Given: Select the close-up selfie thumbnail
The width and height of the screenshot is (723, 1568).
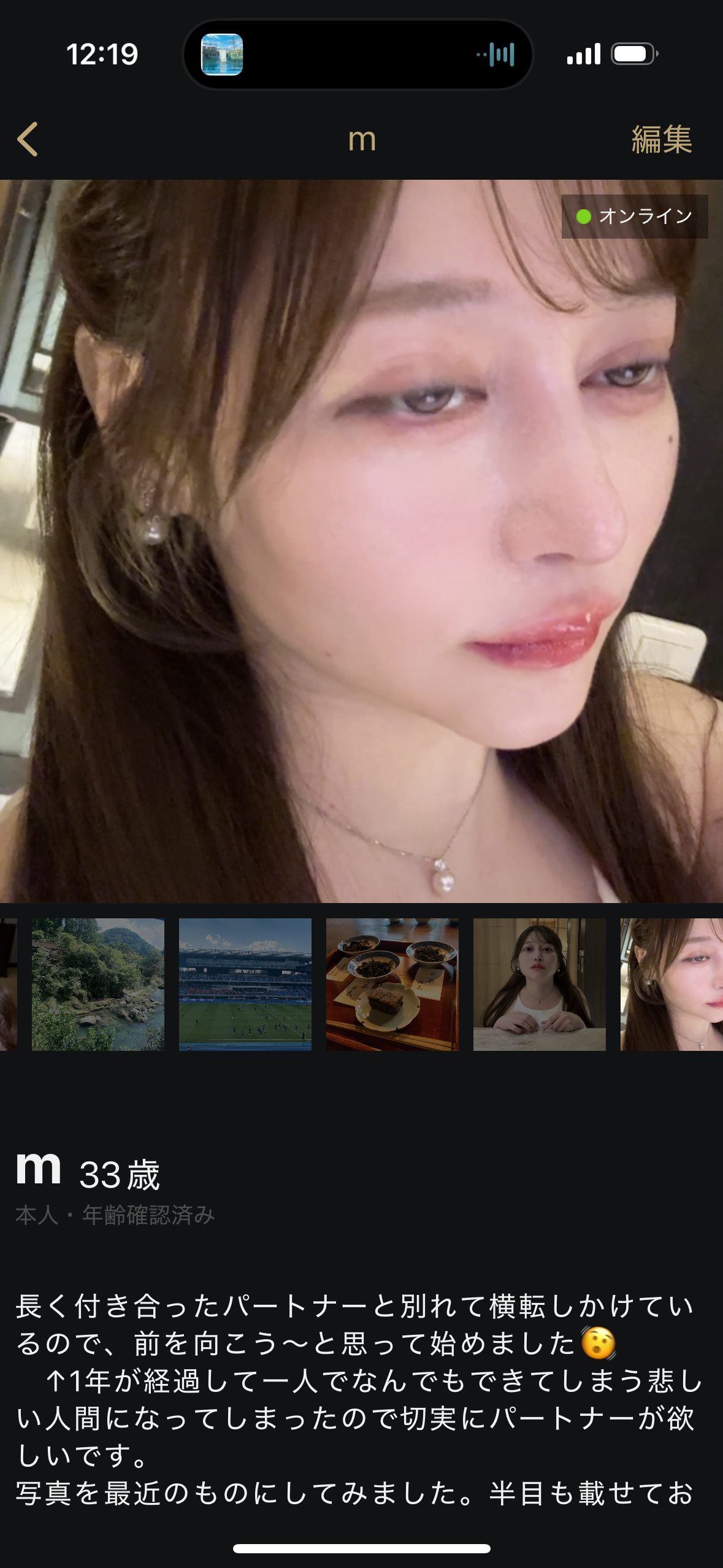Looking at the screenshot, I should [x=672, y=984].
